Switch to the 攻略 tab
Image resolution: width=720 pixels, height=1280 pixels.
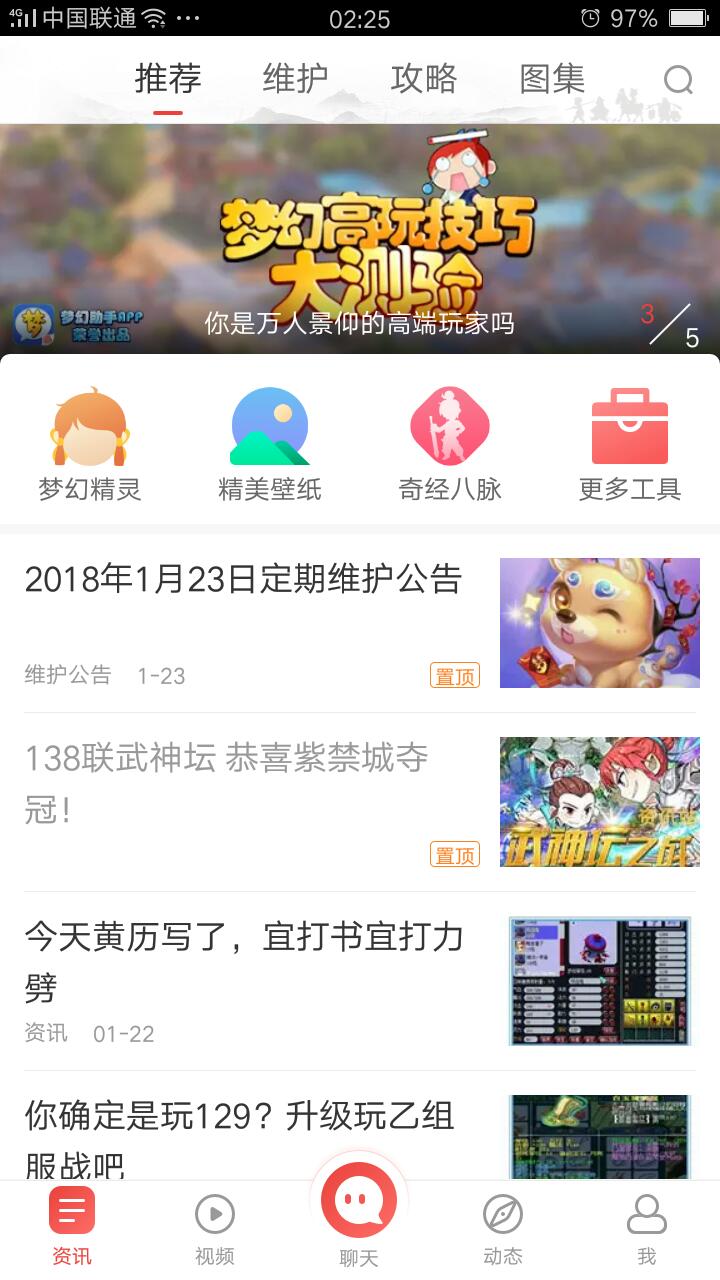tap(424, 79)
